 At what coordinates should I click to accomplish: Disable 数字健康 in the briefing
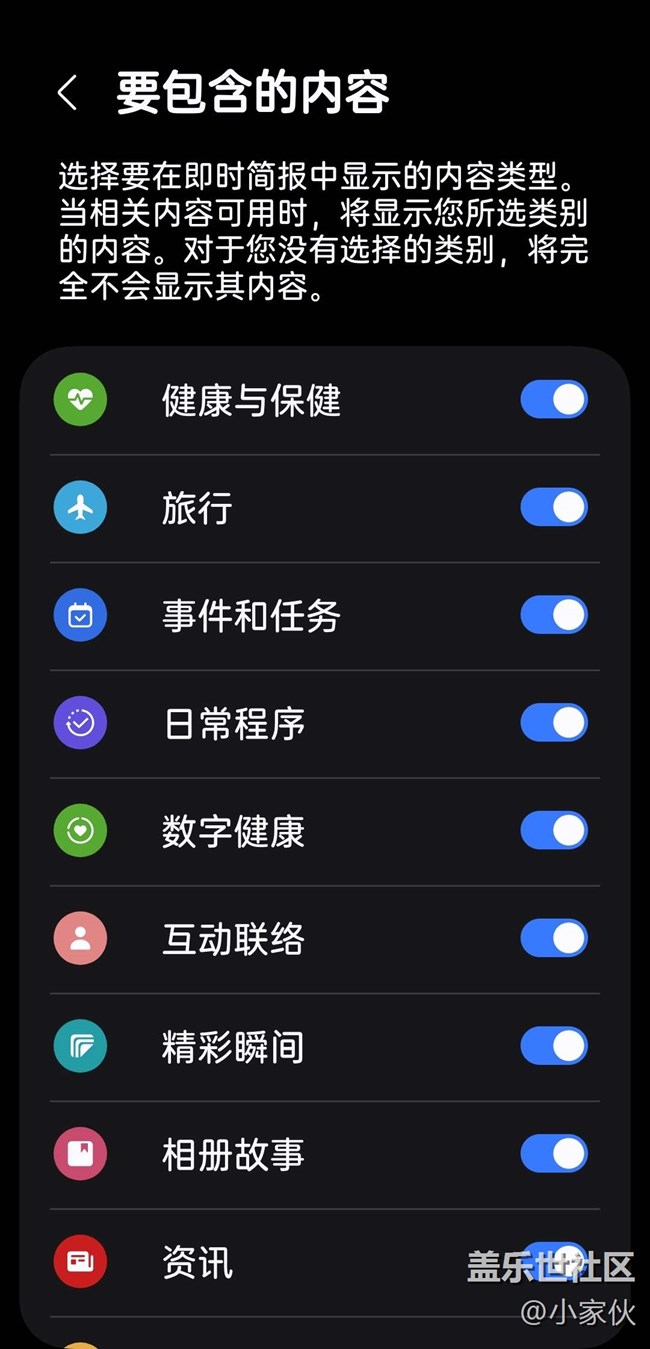click(554, 830)
